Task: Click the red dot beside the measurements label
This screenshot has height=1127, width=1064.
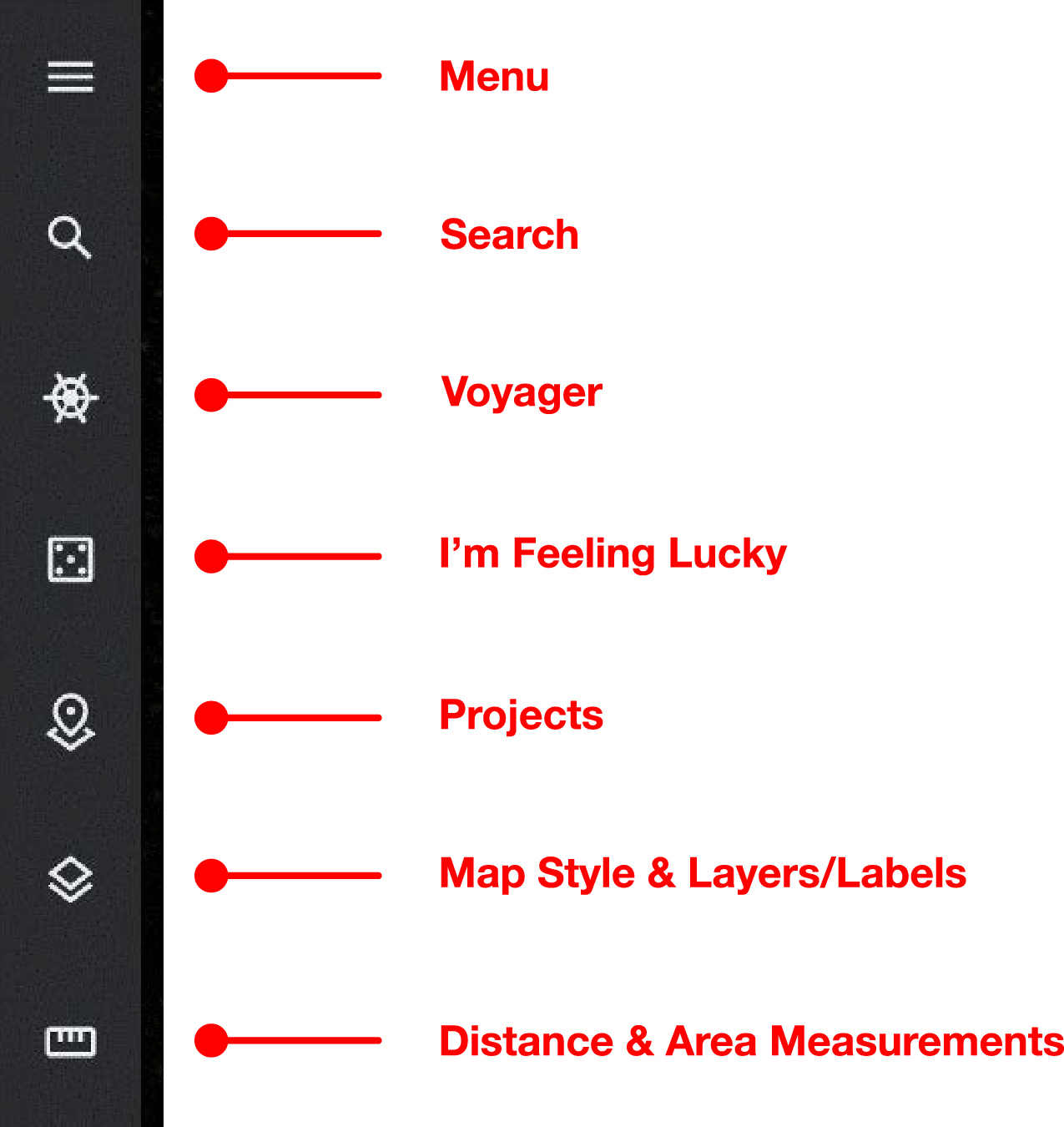Action: [210, 1040]
